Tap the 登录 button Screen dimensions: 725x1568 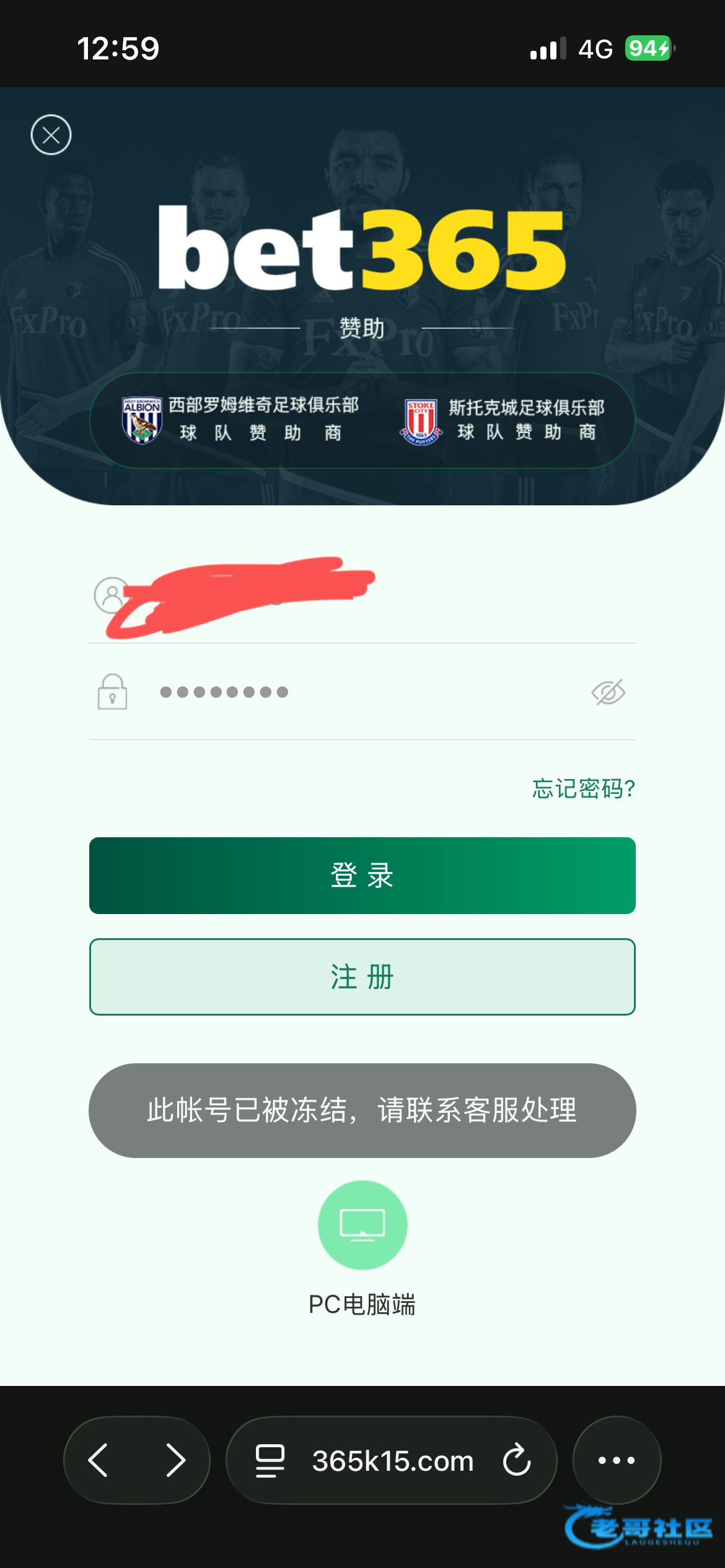pyautogui.click(x=362, y=876)
